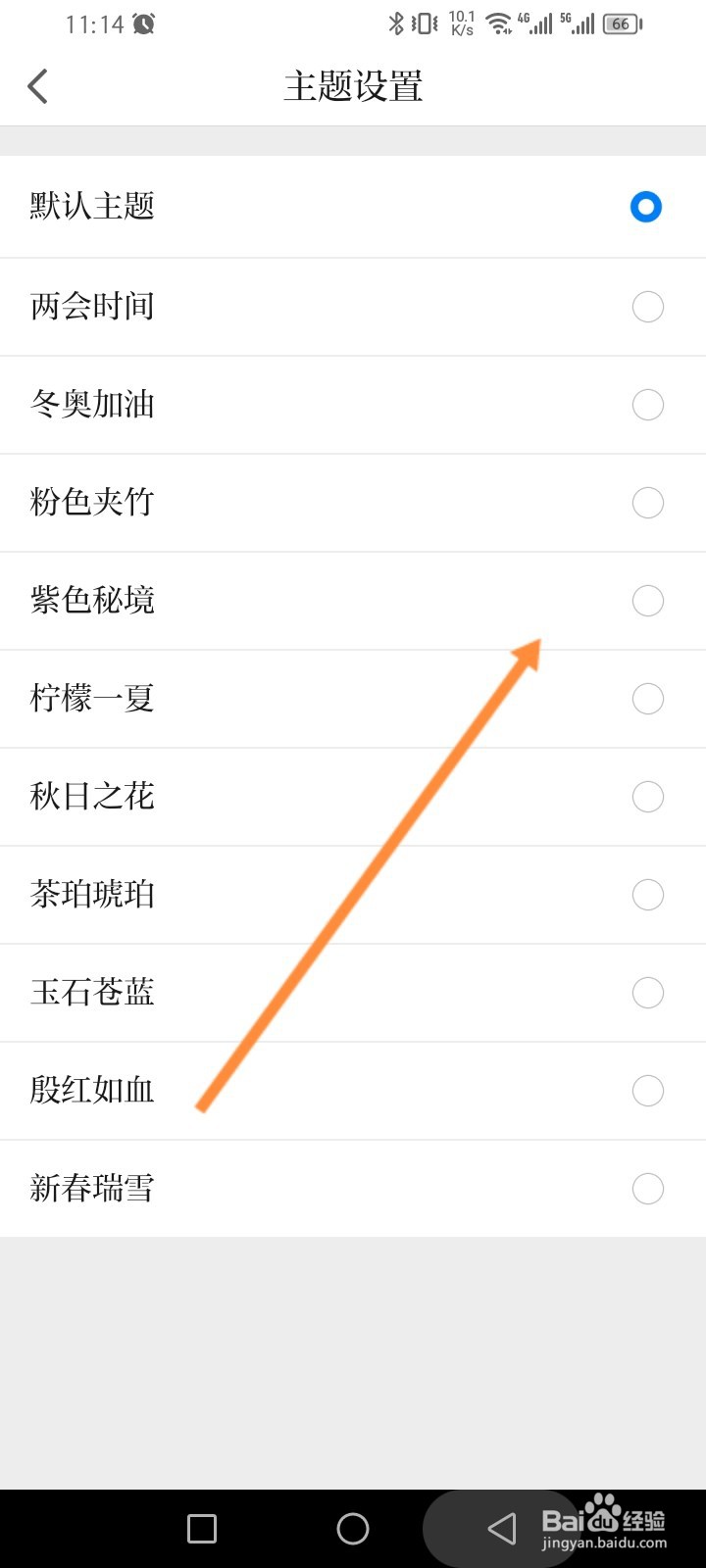Tap the back arrow on the title bar
The width and height of the screenshot is (706, 1568).
(37, 86)
